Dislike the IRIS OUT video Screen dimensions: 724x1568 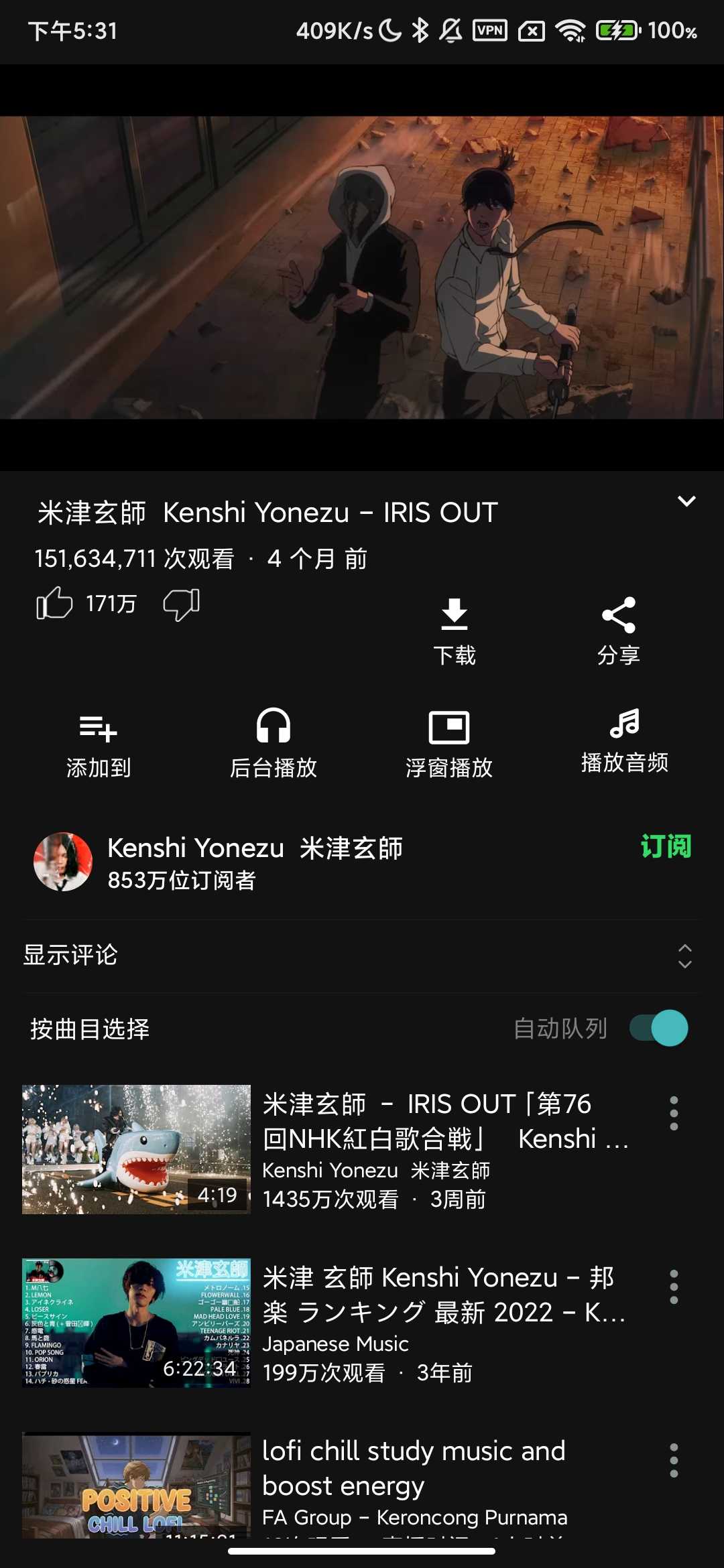pos(182,604)
